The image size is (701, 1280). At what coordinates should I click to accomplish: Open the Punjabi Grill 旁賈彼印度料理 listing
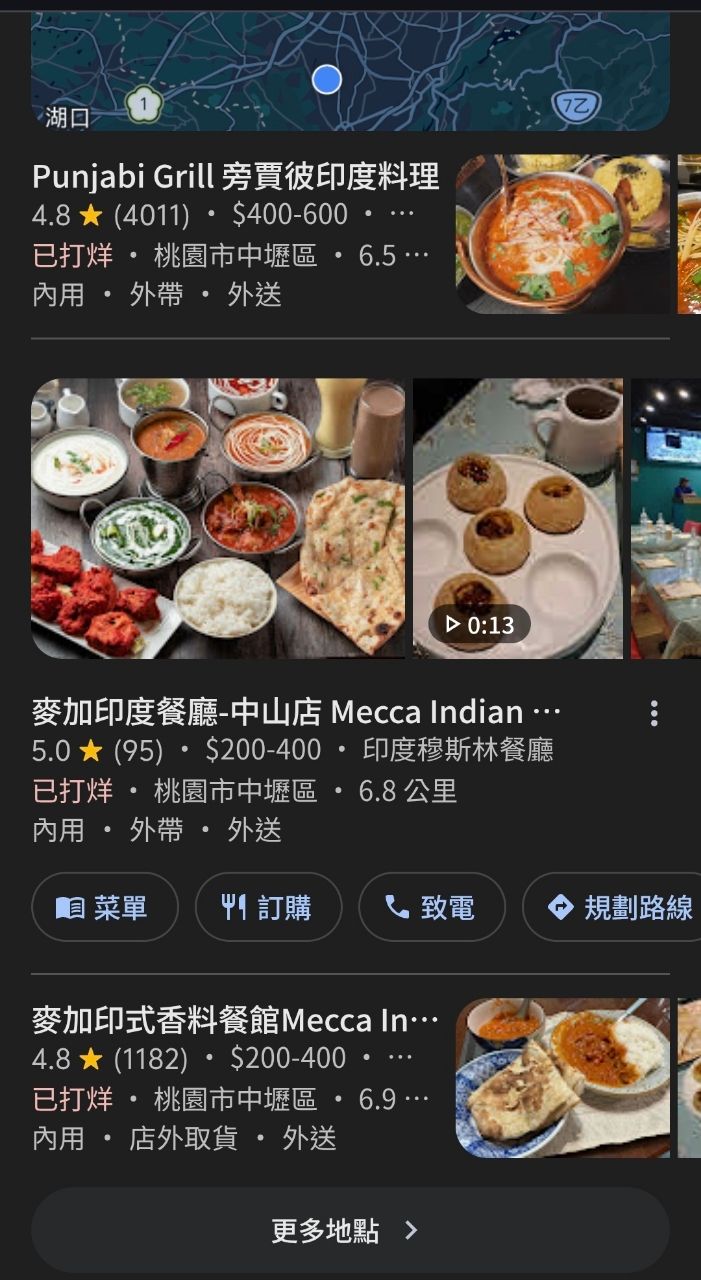(235, 178)
